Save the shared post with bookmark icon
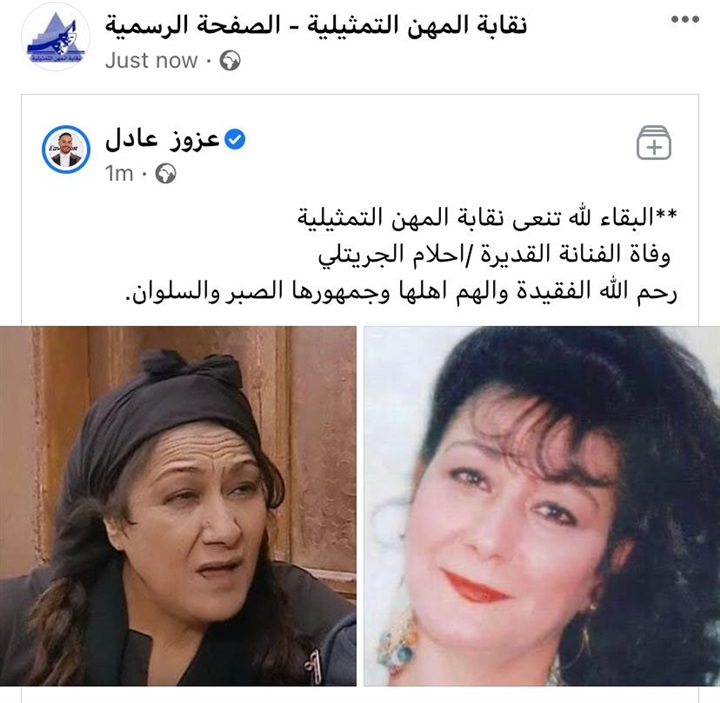This screenshot has width=720, height=703. (653, 143)
